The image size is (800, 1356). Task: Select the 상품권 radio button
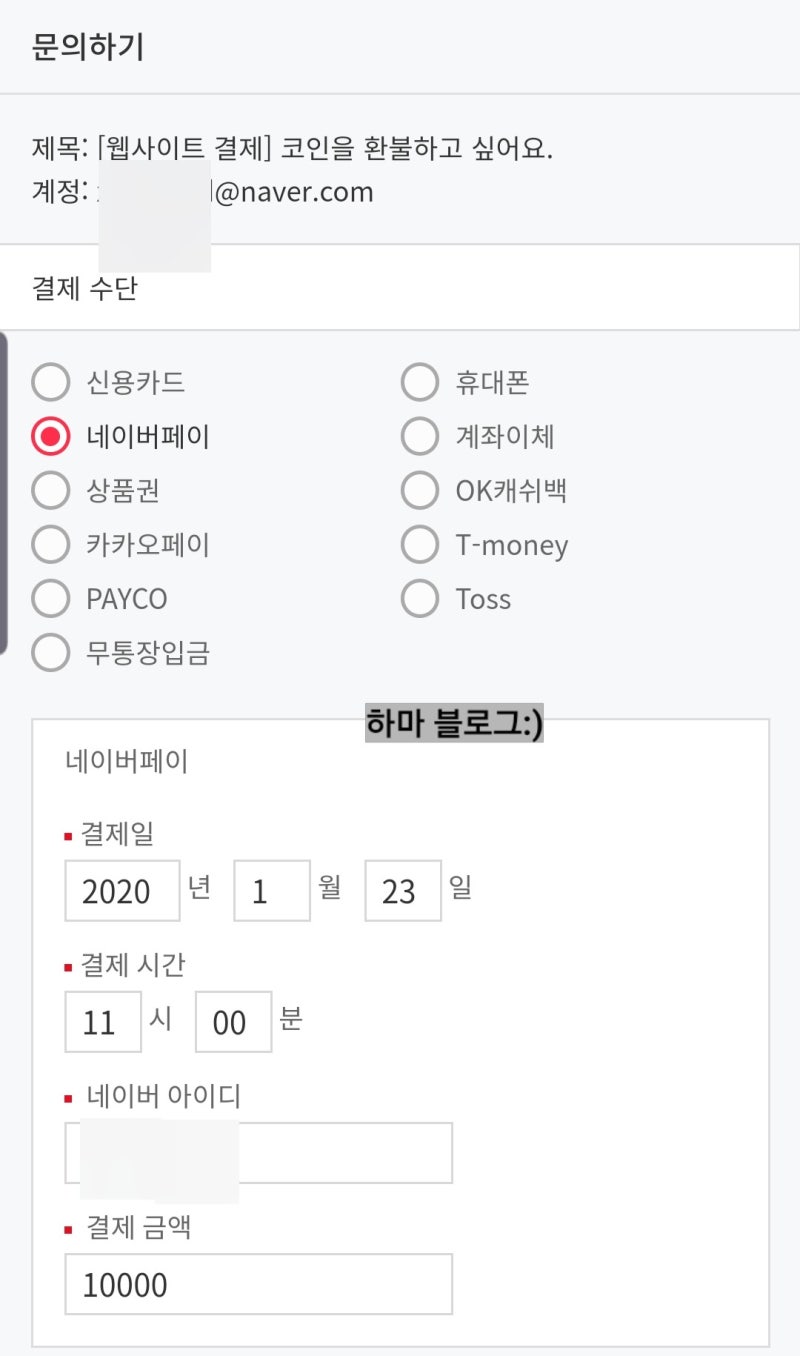tap(50, 490)
